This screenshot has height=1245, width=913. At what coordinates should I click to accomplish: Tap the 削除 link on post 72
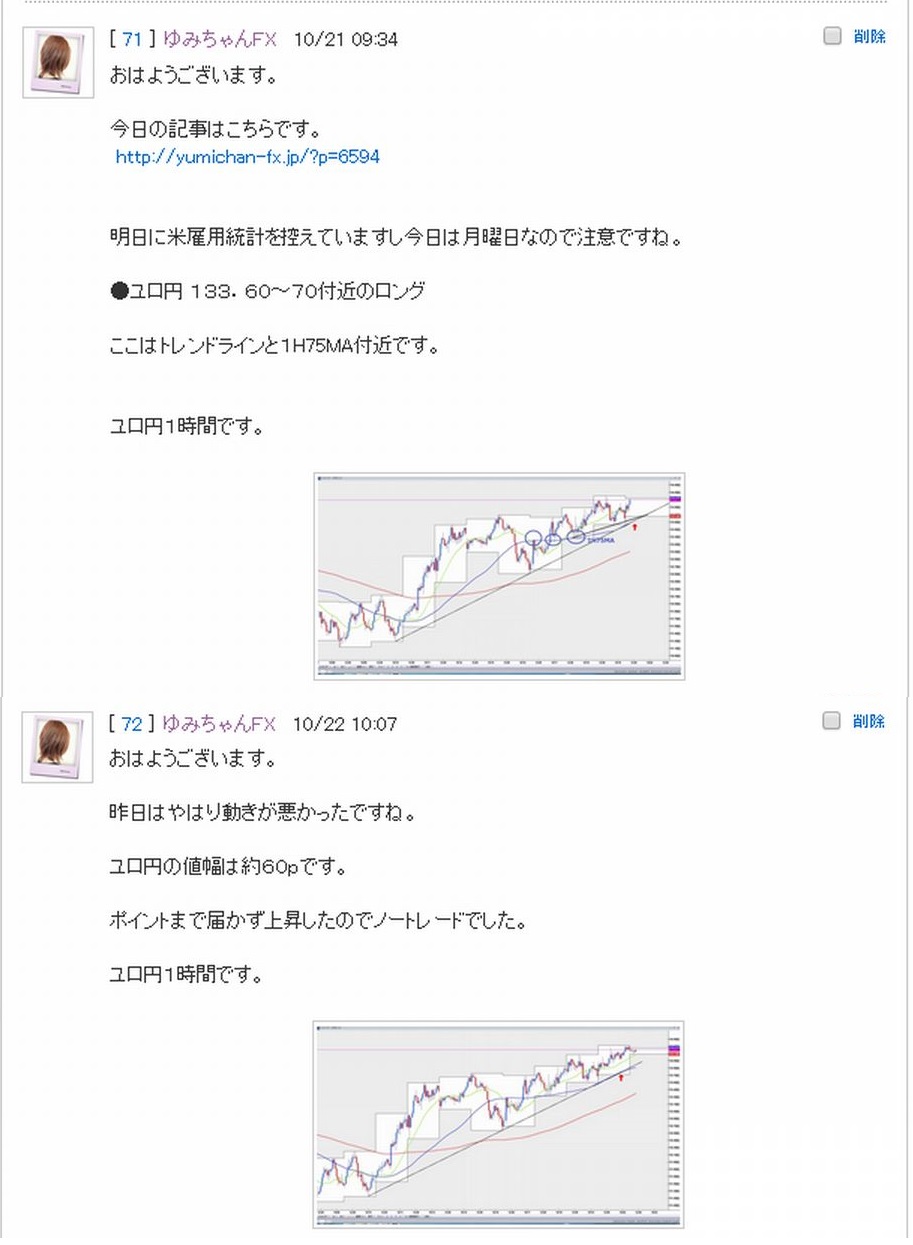[869, 721]
